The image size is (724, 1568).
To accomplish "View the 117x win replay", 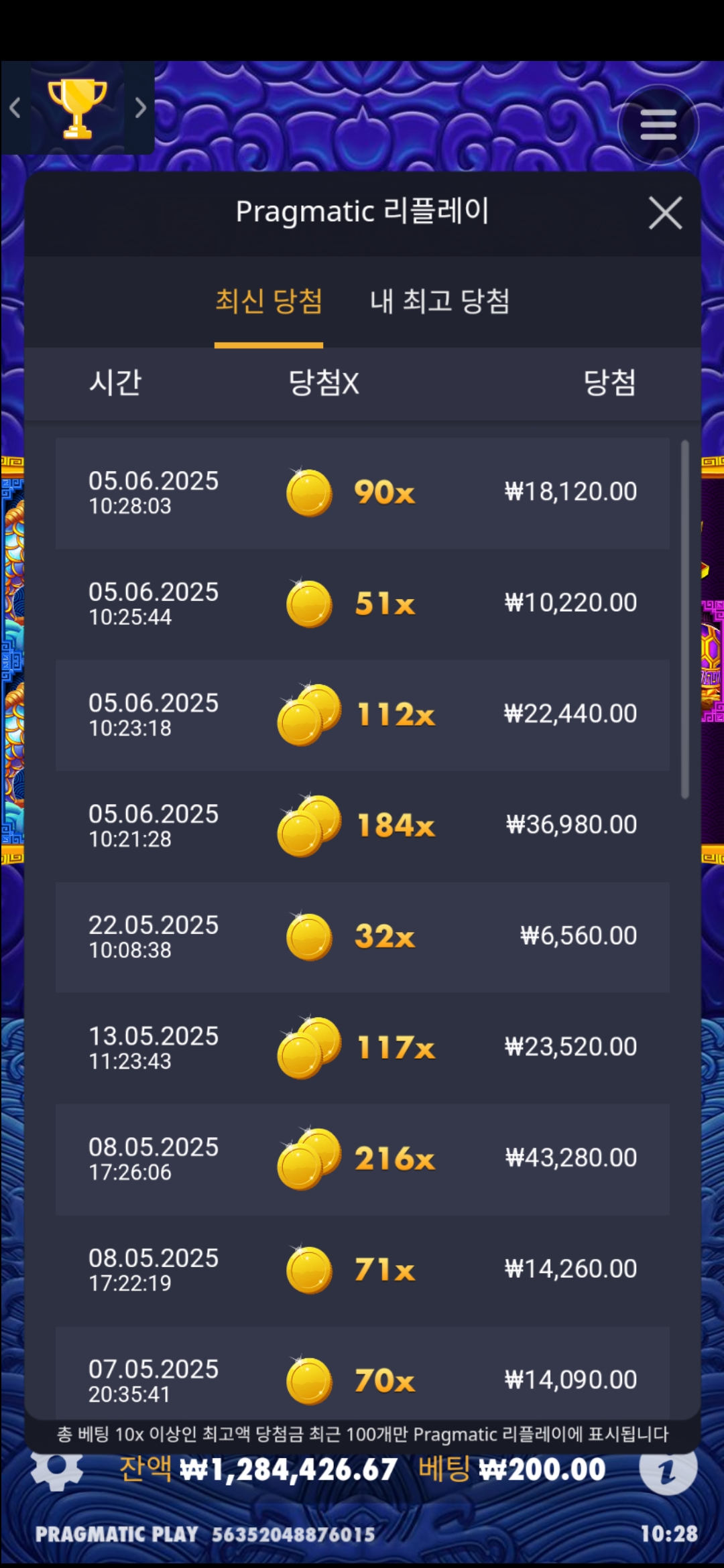I will point(362,1048).
